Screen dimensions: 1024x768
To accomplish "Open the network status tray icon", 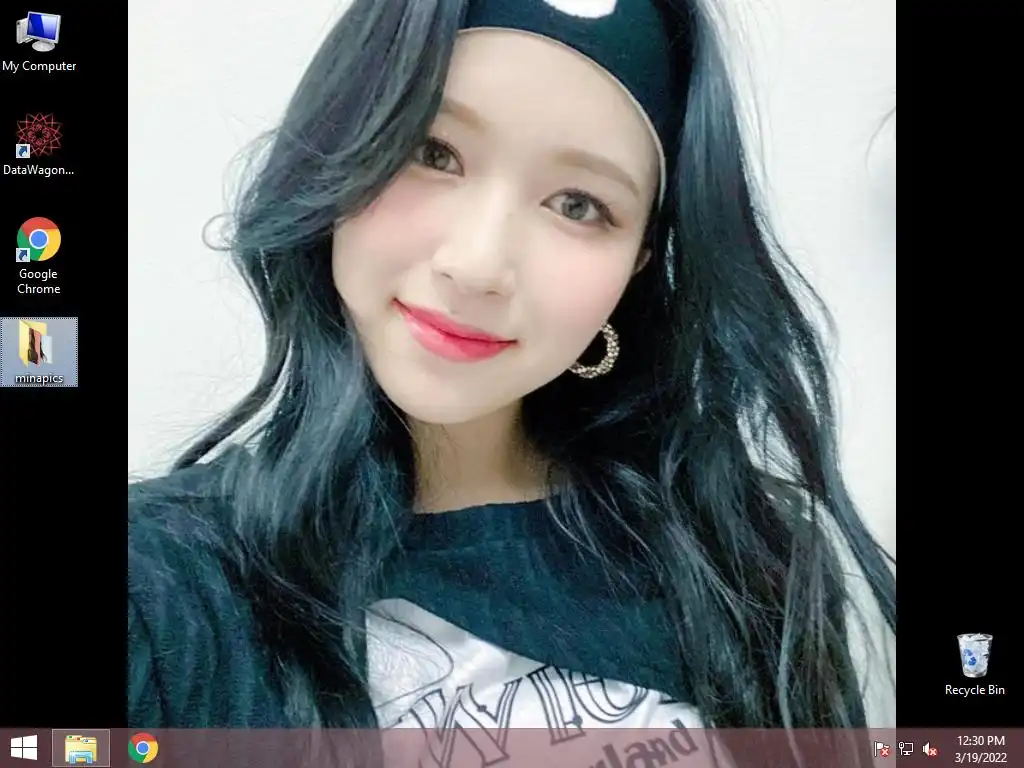I will (x=906, y=748).
